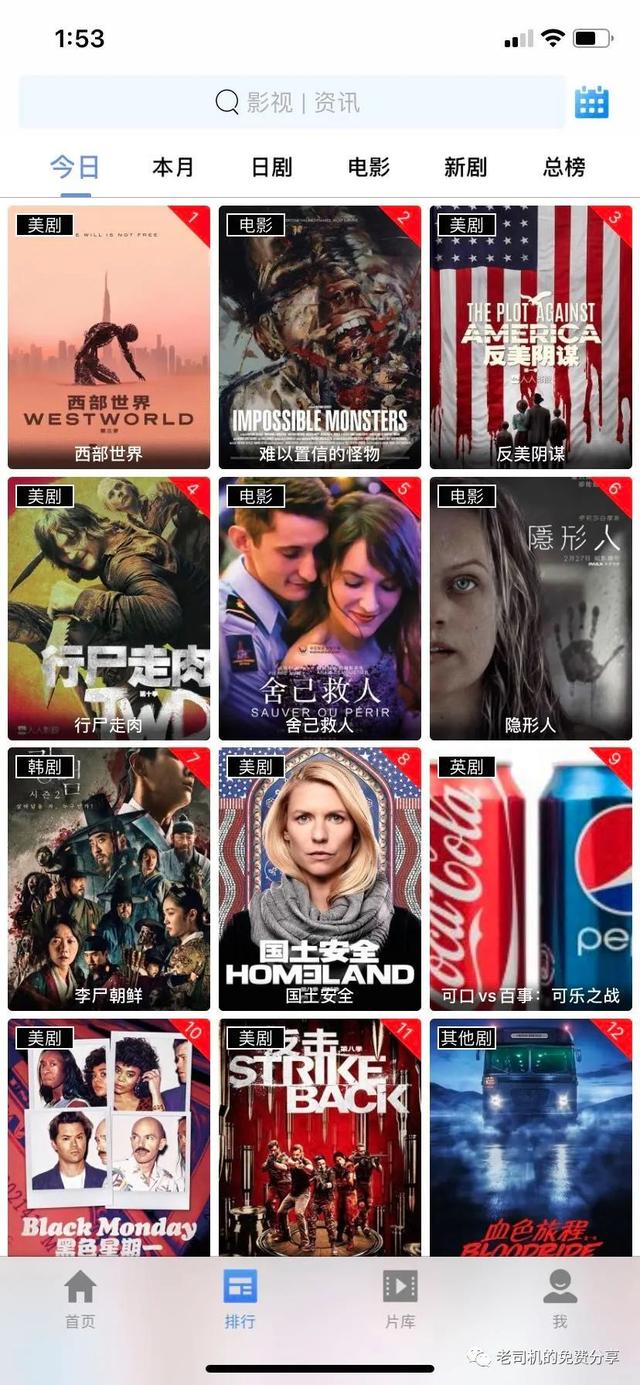Select the 电影 top tab
Viewport: 640px width, 1385px height.
(x=369, y=167)
